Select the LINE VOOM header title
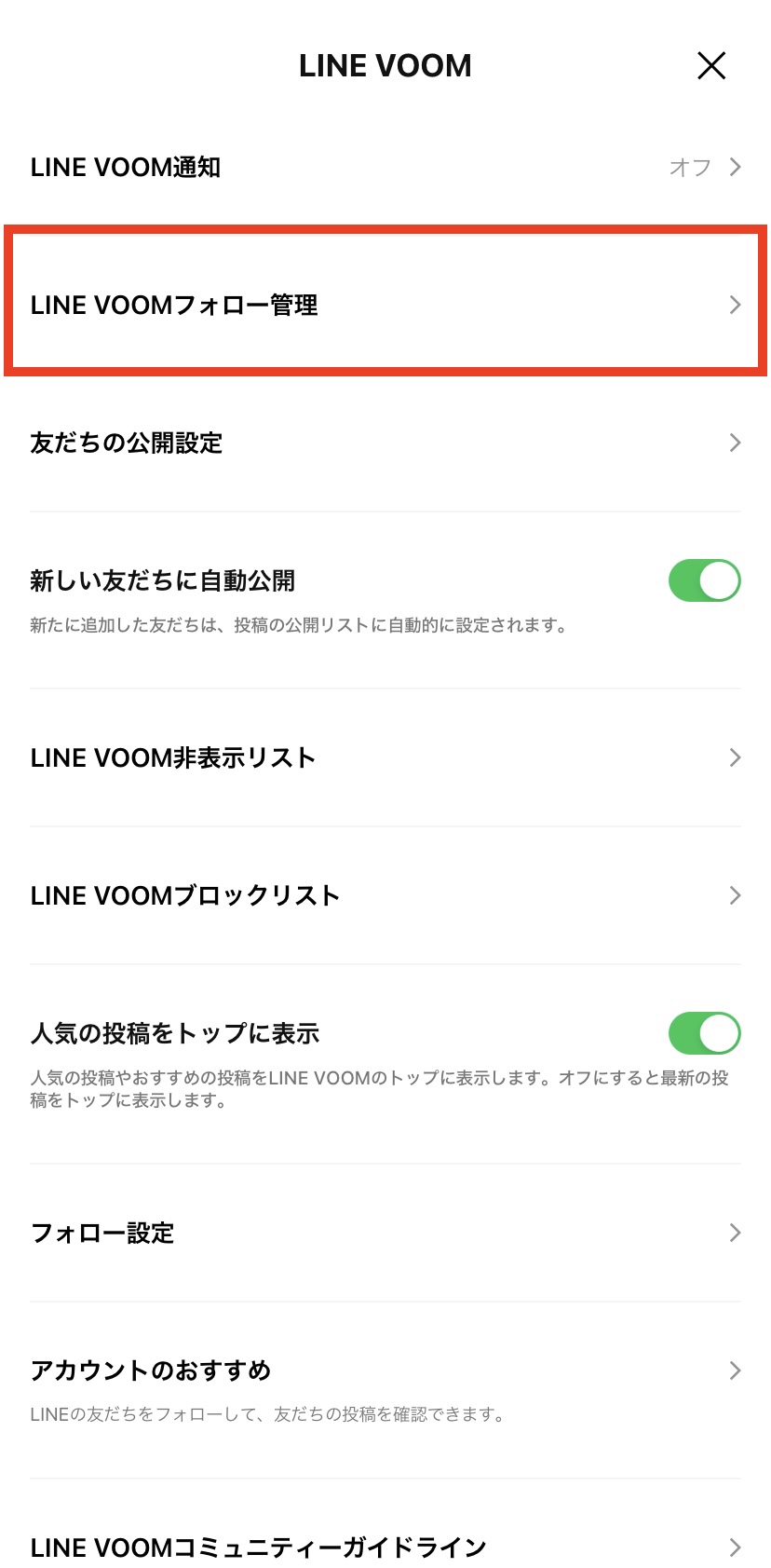The image size is (771, 1568). click(385, 65)
